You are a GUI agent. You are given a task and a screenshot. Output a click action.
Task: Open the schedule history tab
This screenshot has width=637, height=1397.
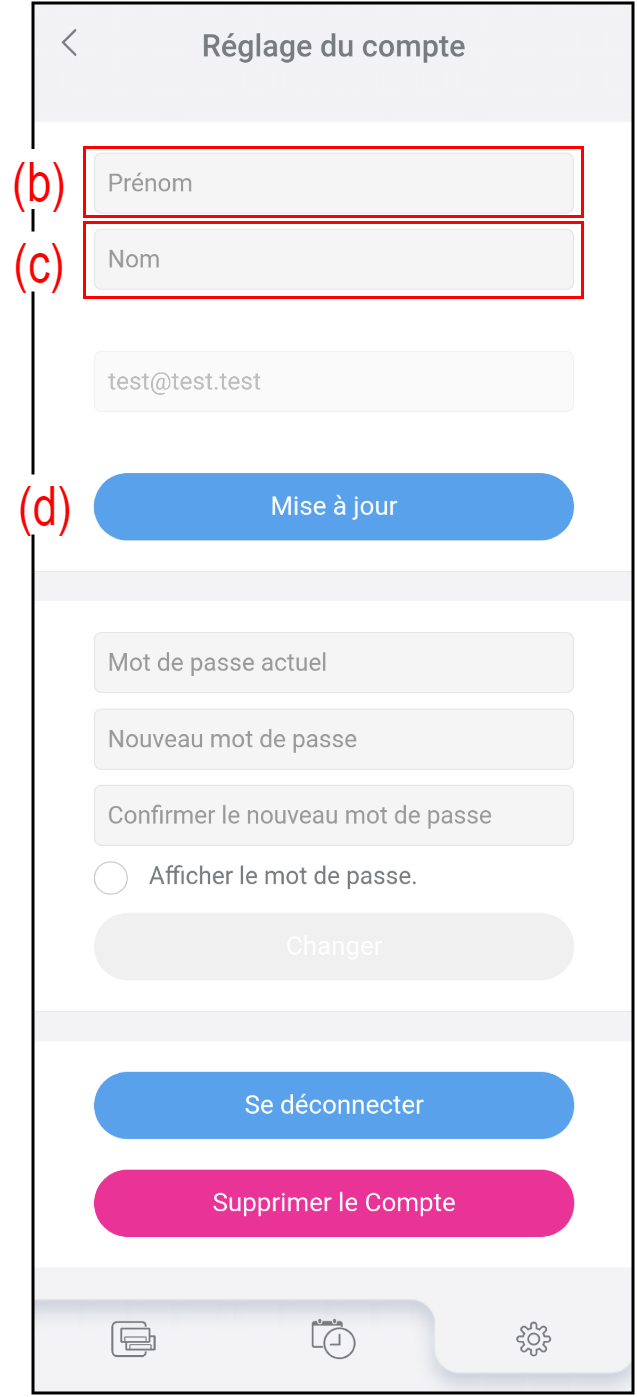[333, 1338]
